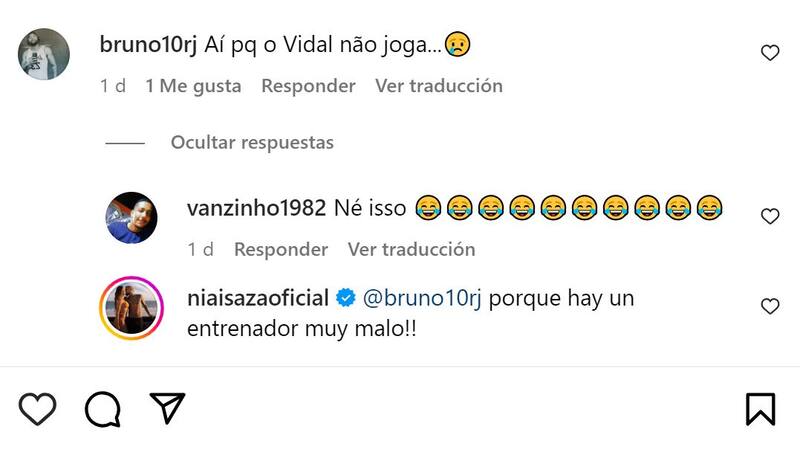Show likes on bruno10rj's comment

193,86
